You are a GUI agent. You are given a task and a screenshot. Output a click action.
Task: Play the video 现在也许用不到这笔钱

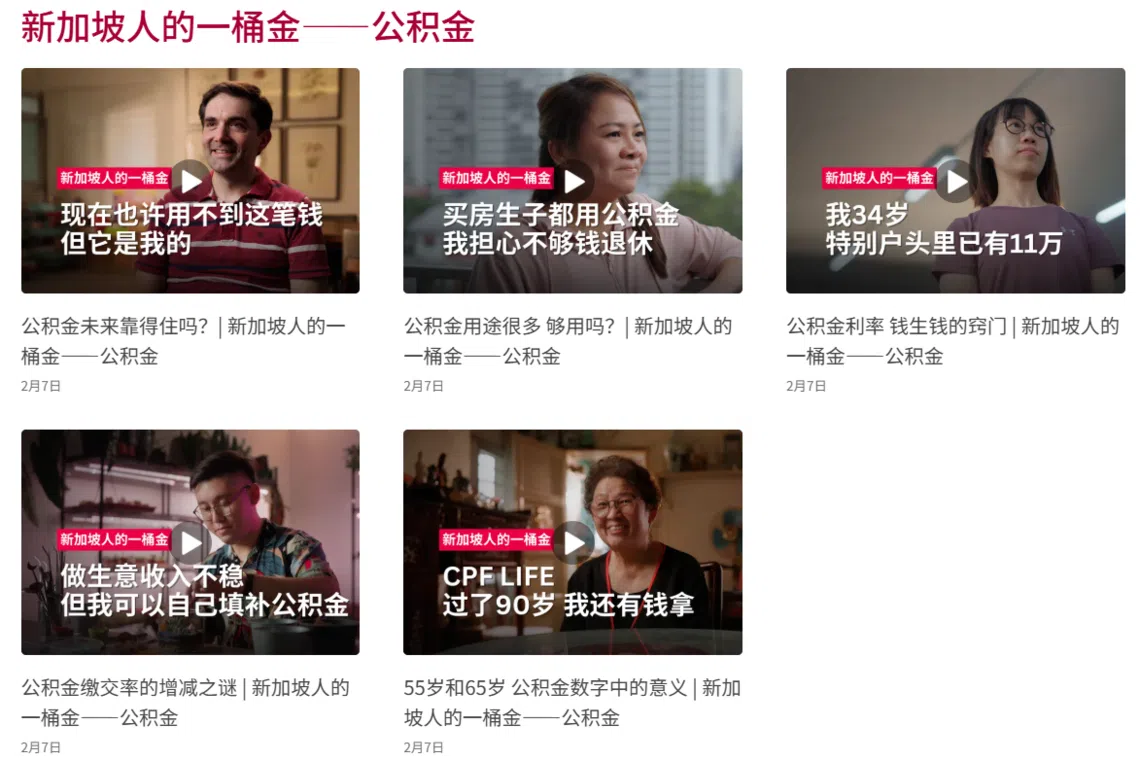[190, 181]
